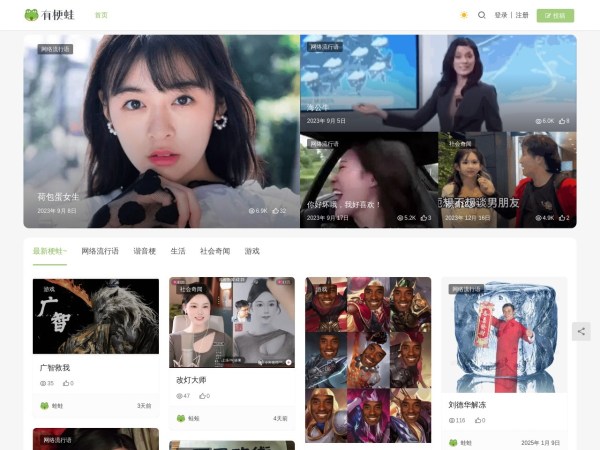Like the 改灯大师 post

tap(205, 396)
